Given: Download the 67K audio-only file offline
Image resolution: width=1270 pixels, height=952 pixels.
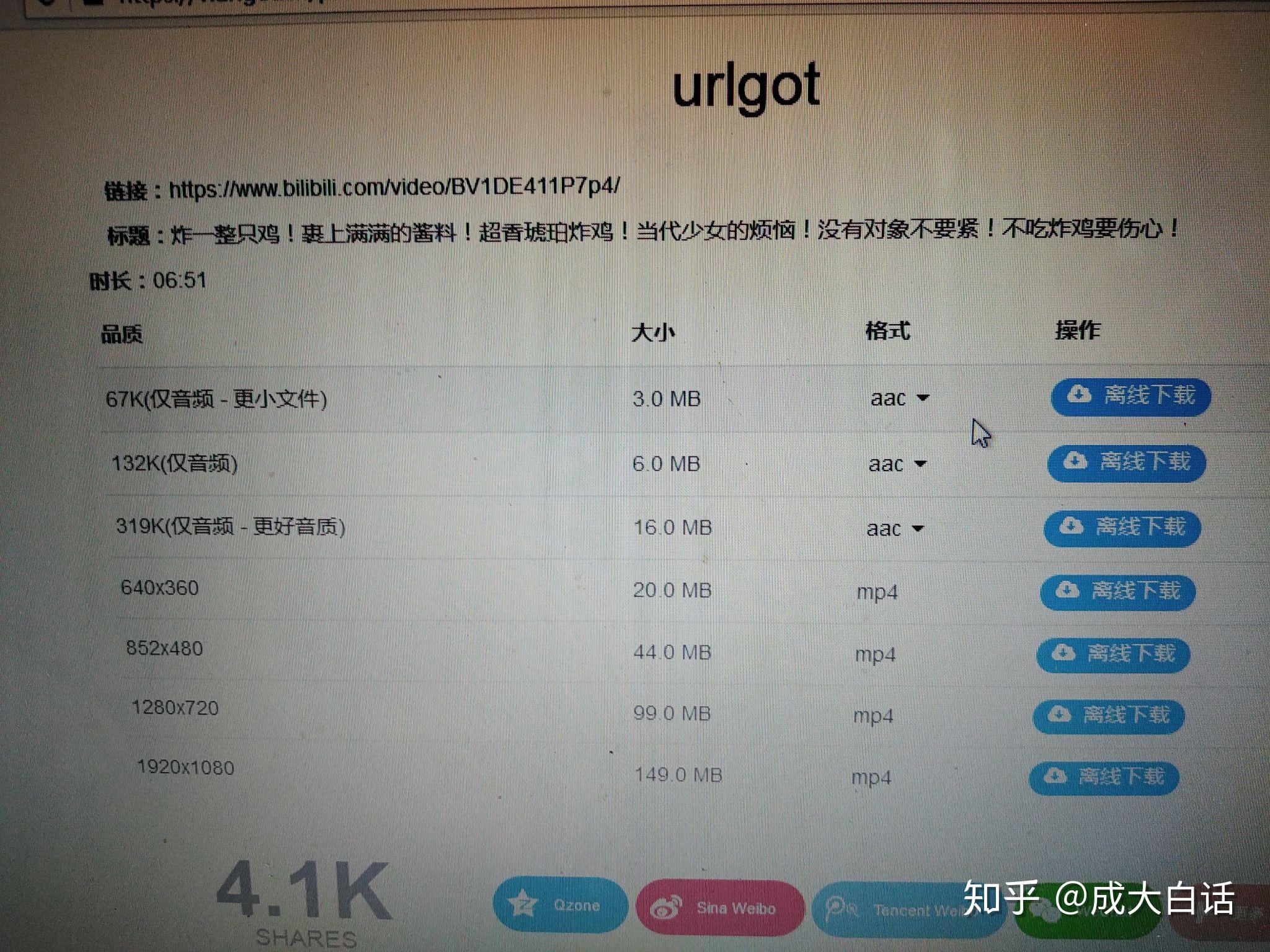Looking at the screenshot, I should [x=1130, y=396].
